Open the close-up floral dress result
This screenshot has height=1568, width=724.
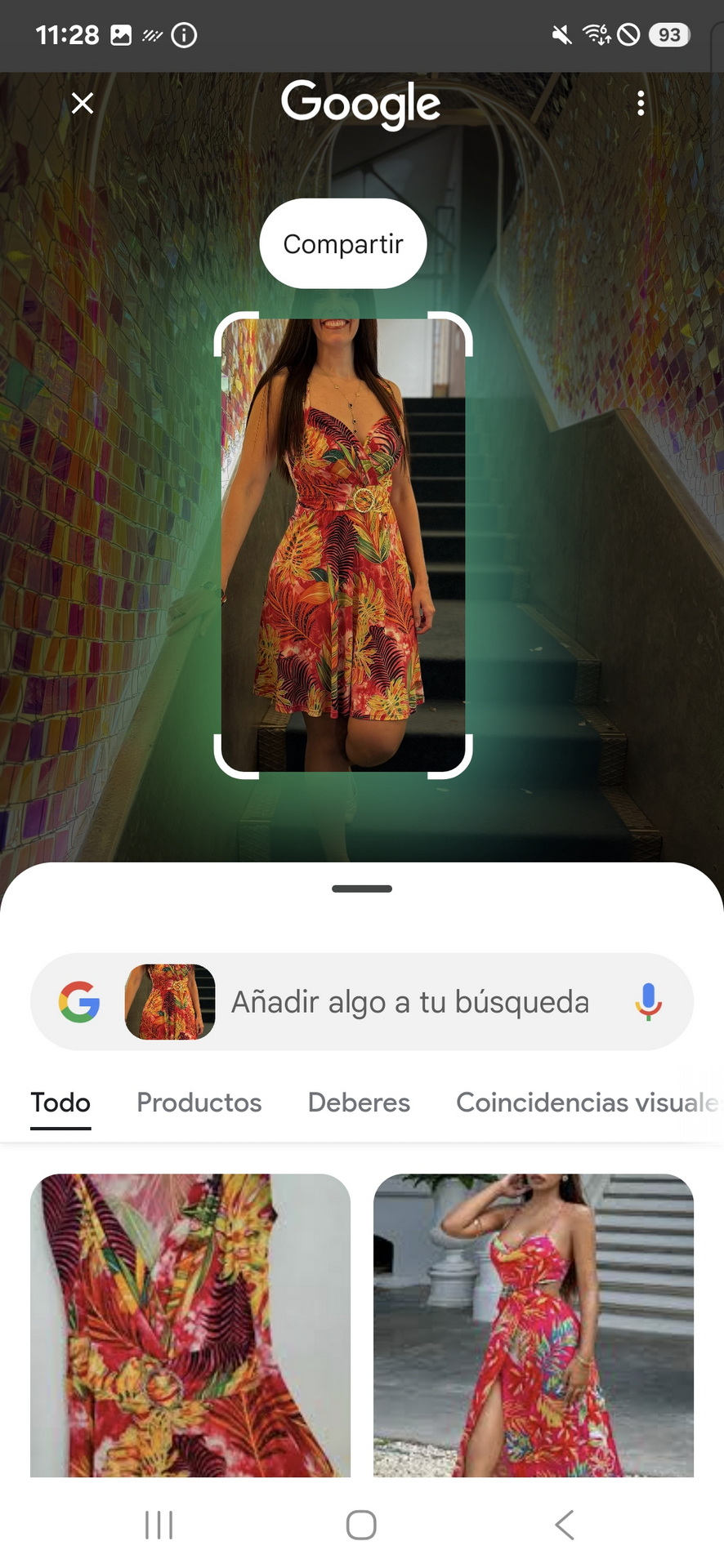[190, 1325]
